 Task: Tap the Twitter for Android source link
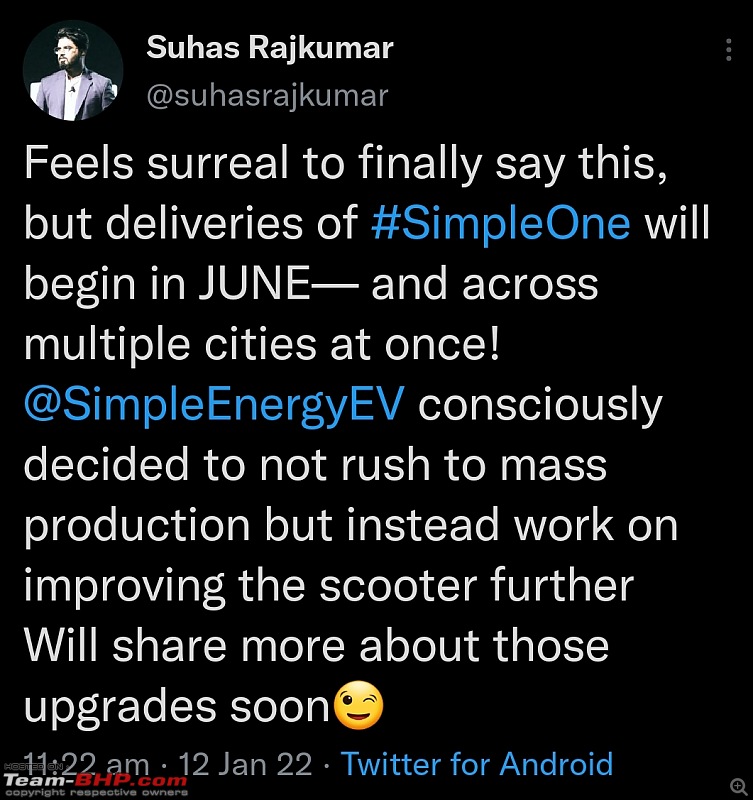pos(477,765)
